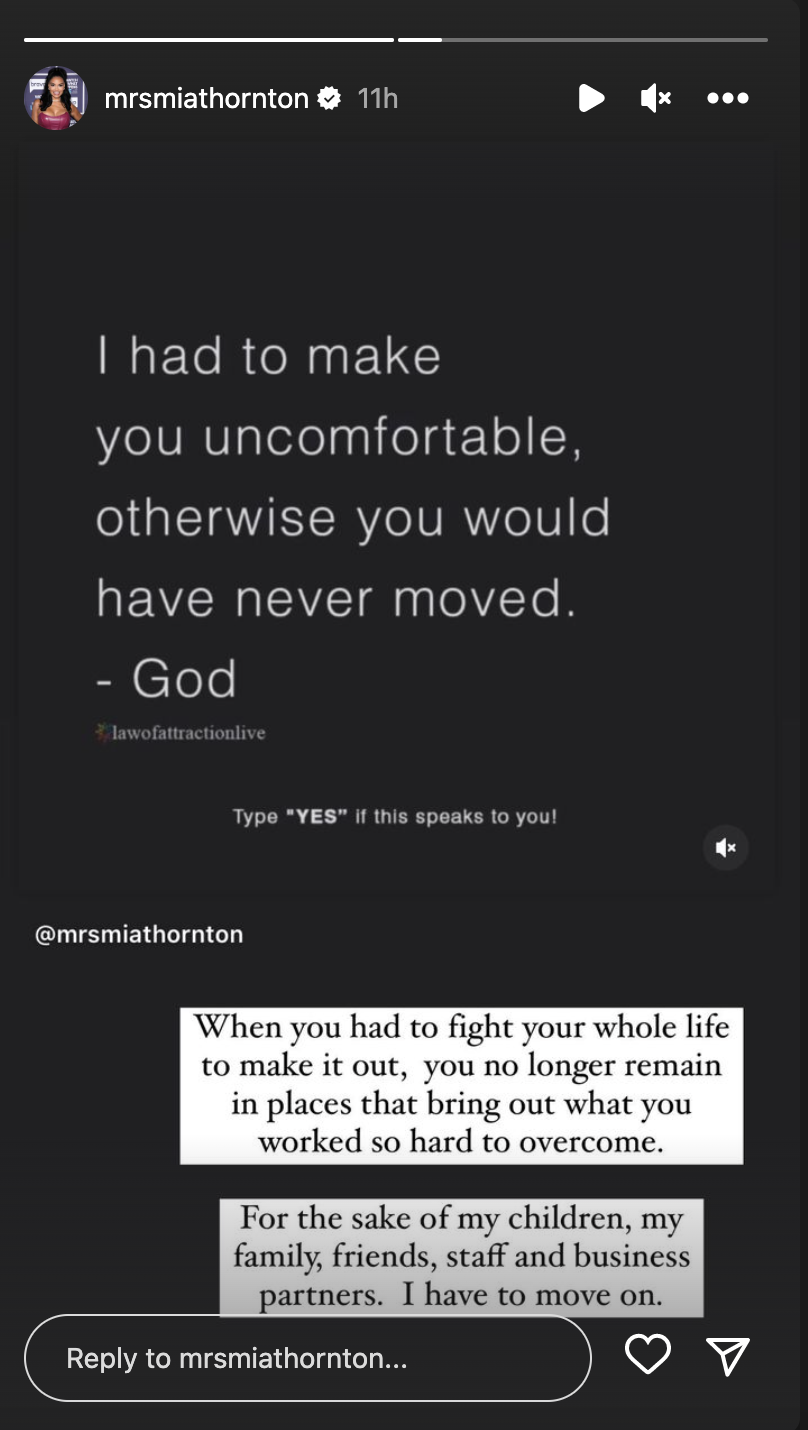This screenshot has height=1430, width=808.
Task: Open mrsmiathornton's profile picture
Action: [55, 98]
